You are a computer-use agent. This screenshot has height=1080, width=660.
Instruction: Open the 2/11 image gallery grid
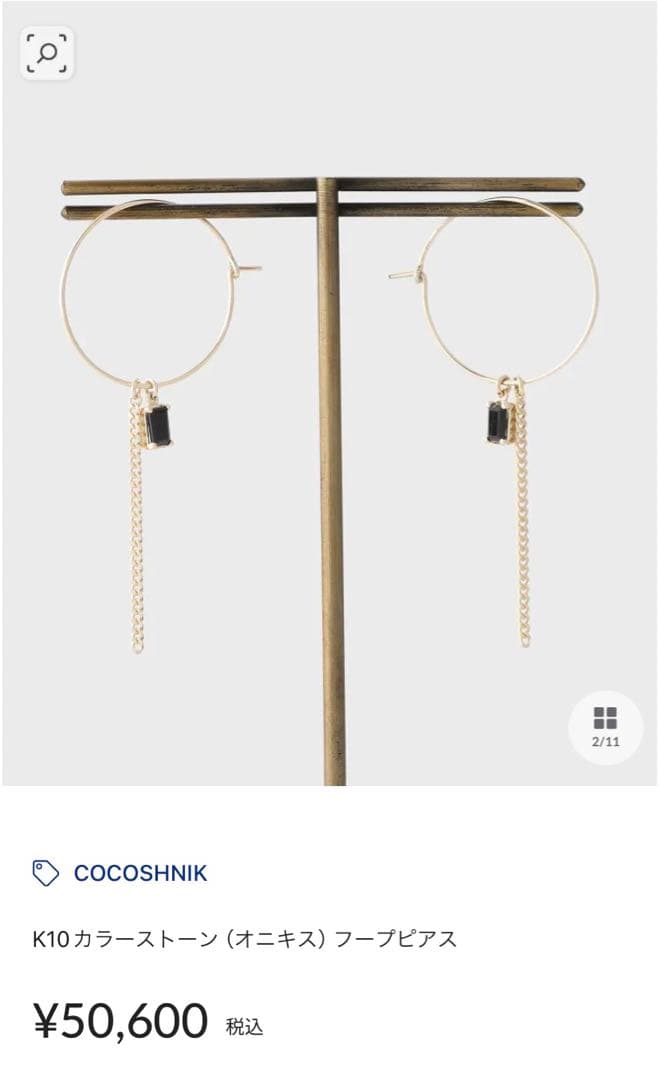click(x=605, y=727)
